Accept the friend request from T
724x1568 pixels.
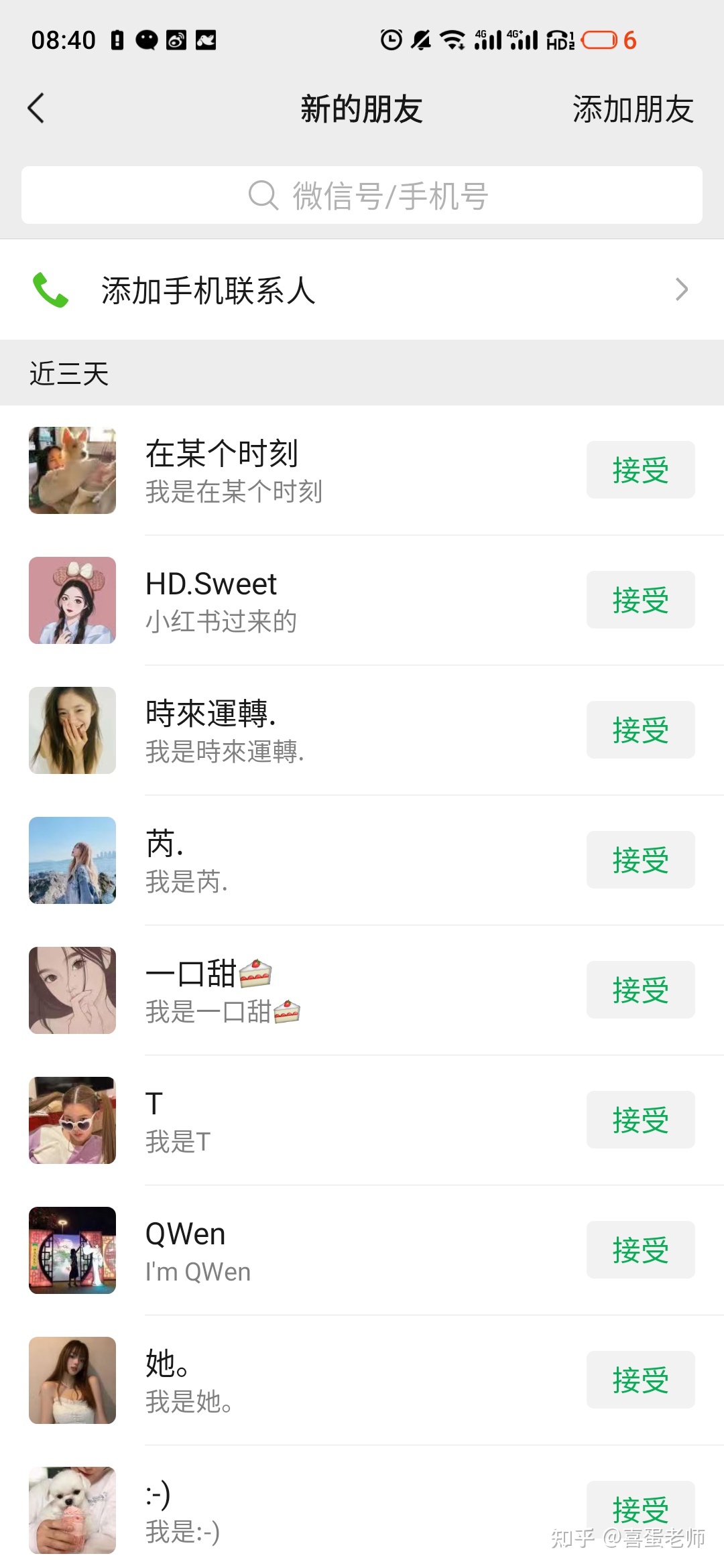click(640, 1119)
